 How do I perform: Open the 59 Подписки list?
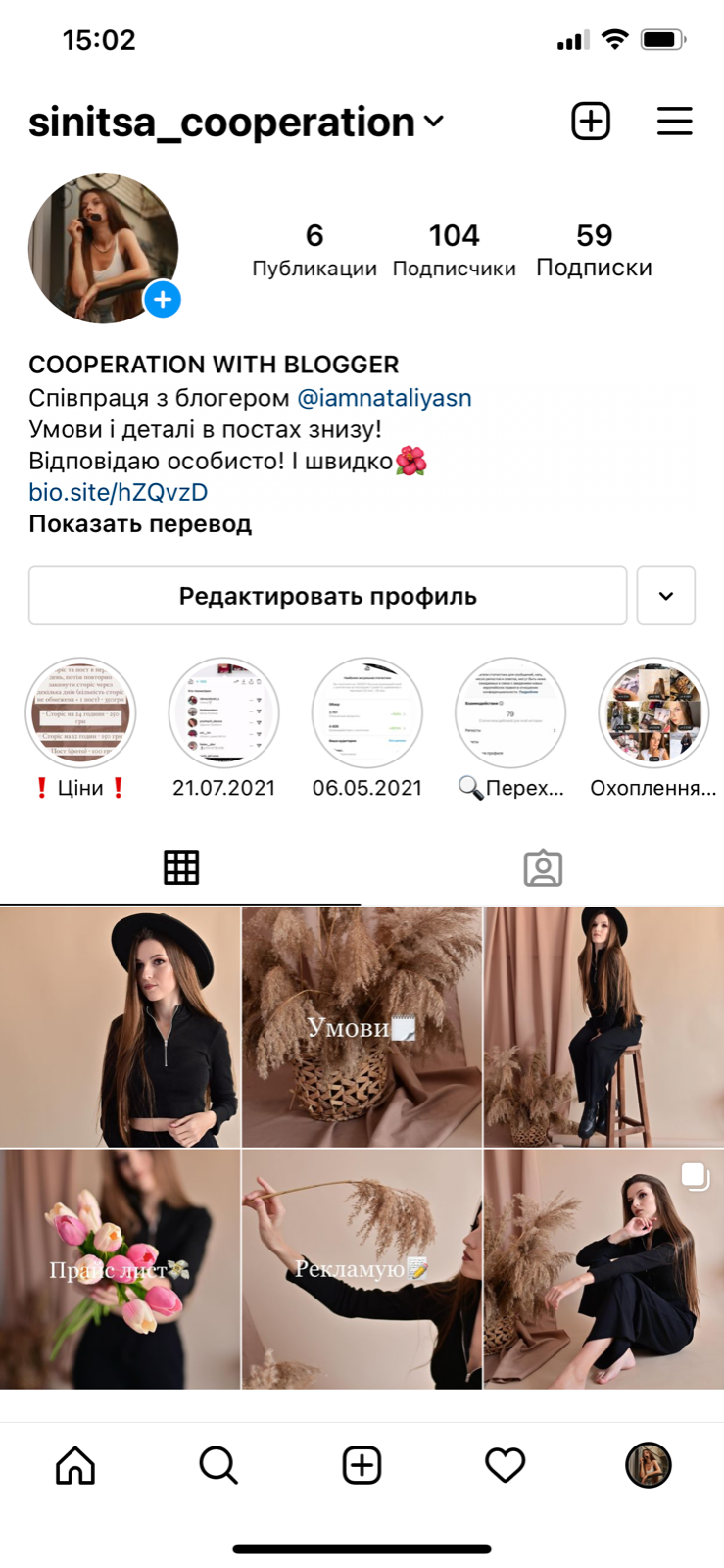point(594,250)
